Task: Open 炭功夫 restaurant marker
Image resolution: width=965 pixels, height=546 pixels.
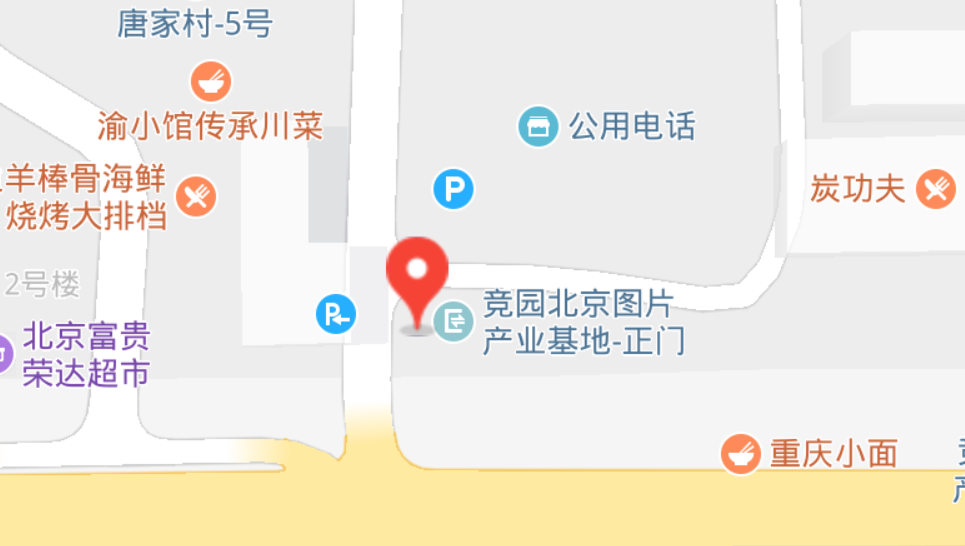Action: coord(936,188)
